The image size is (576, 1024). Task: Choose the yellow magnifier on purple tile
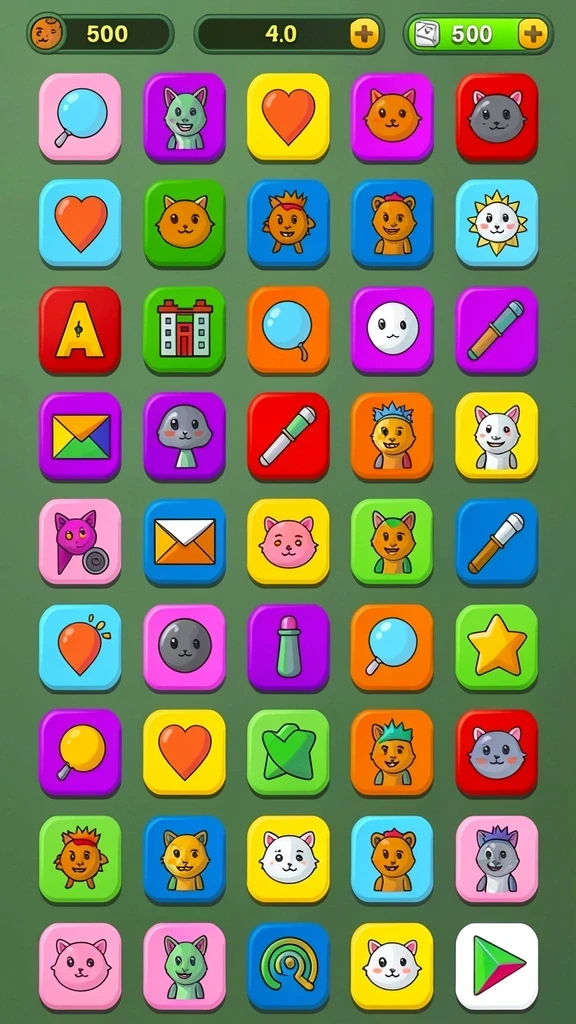tap(80, 753)
